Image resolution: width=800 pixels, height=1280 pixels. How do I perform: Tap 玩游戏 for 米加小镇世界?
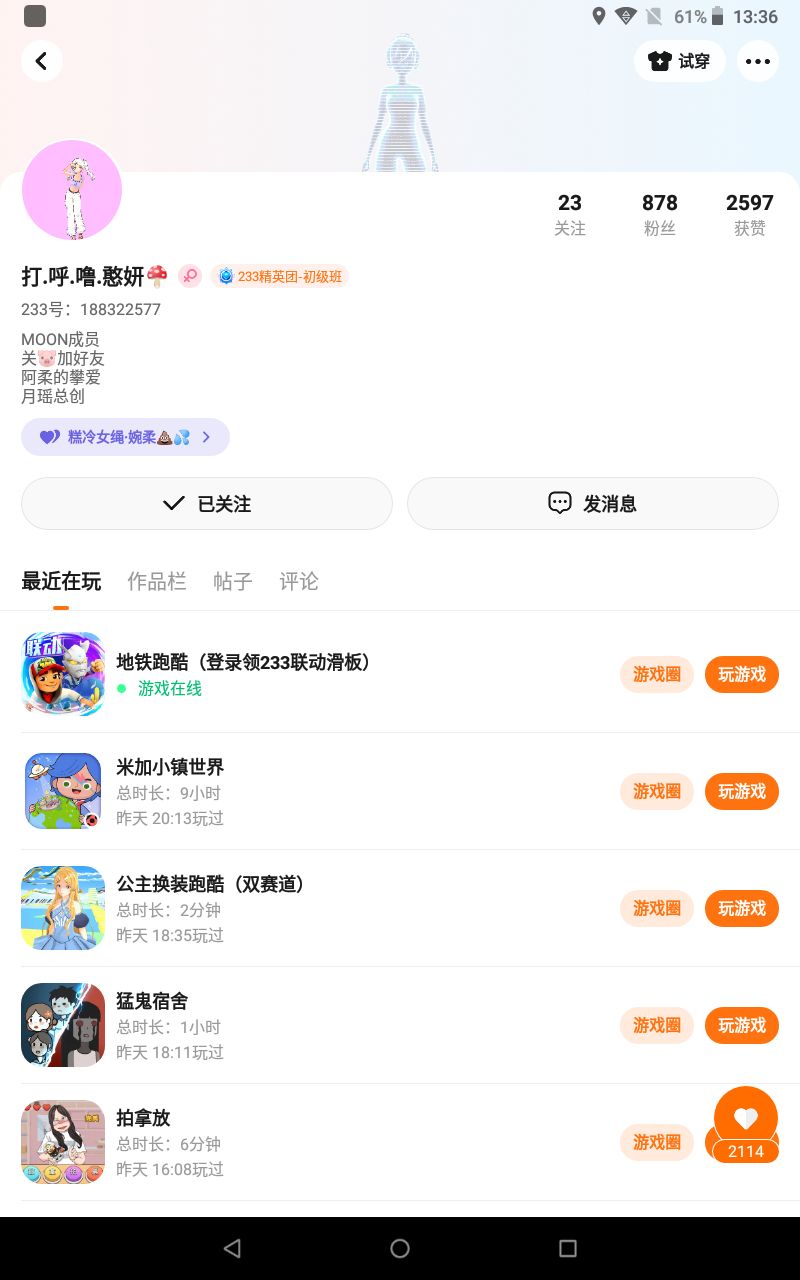coord(742,791)
